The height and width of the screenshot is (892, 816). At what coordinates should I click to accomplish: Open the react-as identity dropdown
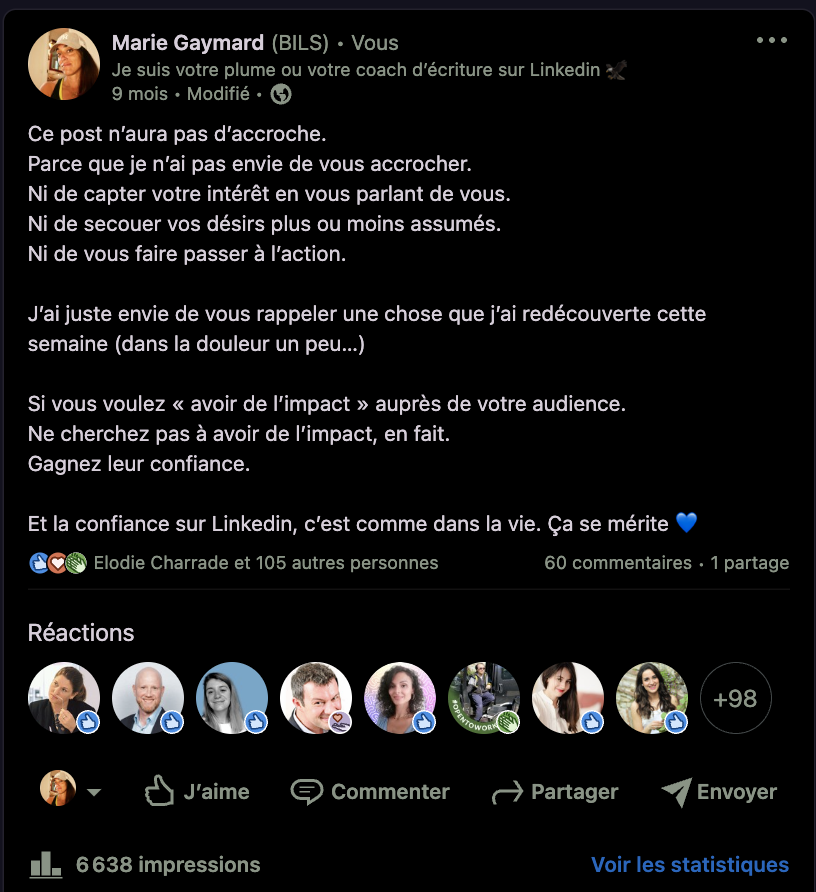(94, 792)
